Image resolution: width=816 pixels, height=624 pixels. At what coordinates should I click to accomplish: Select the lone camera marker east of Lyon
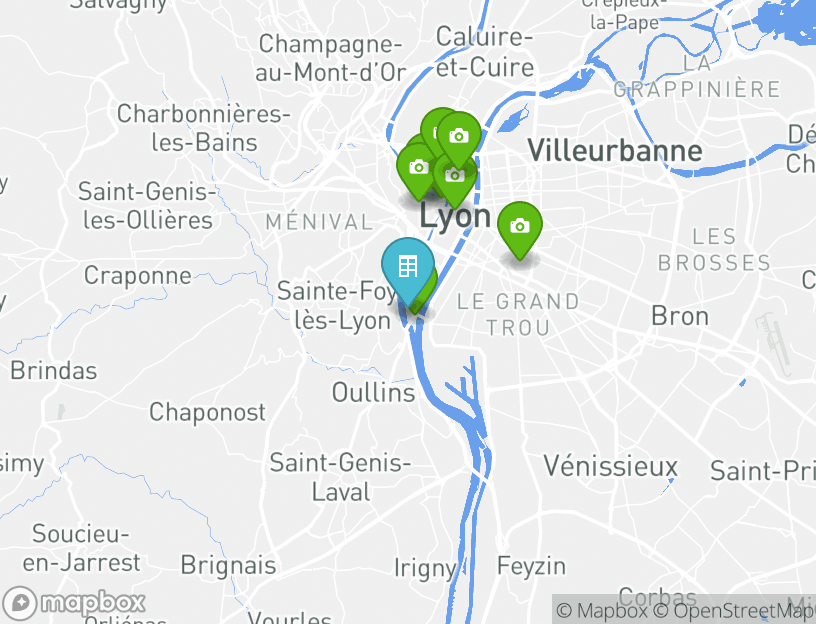(x=519, y=227)
